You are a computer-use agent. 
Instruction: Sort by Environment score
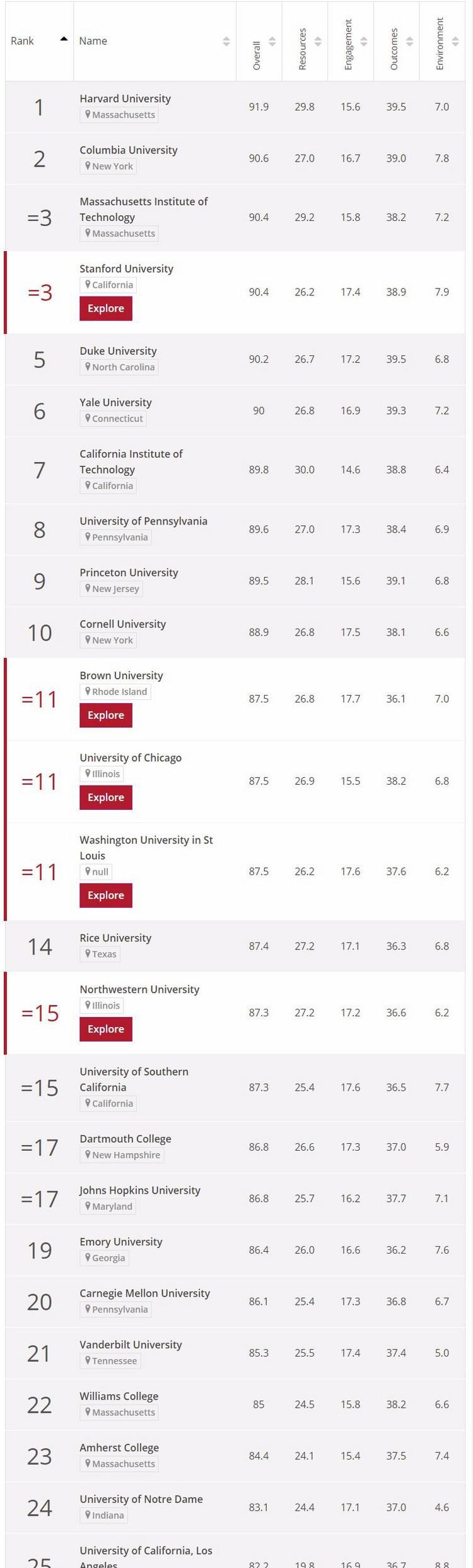442,42
